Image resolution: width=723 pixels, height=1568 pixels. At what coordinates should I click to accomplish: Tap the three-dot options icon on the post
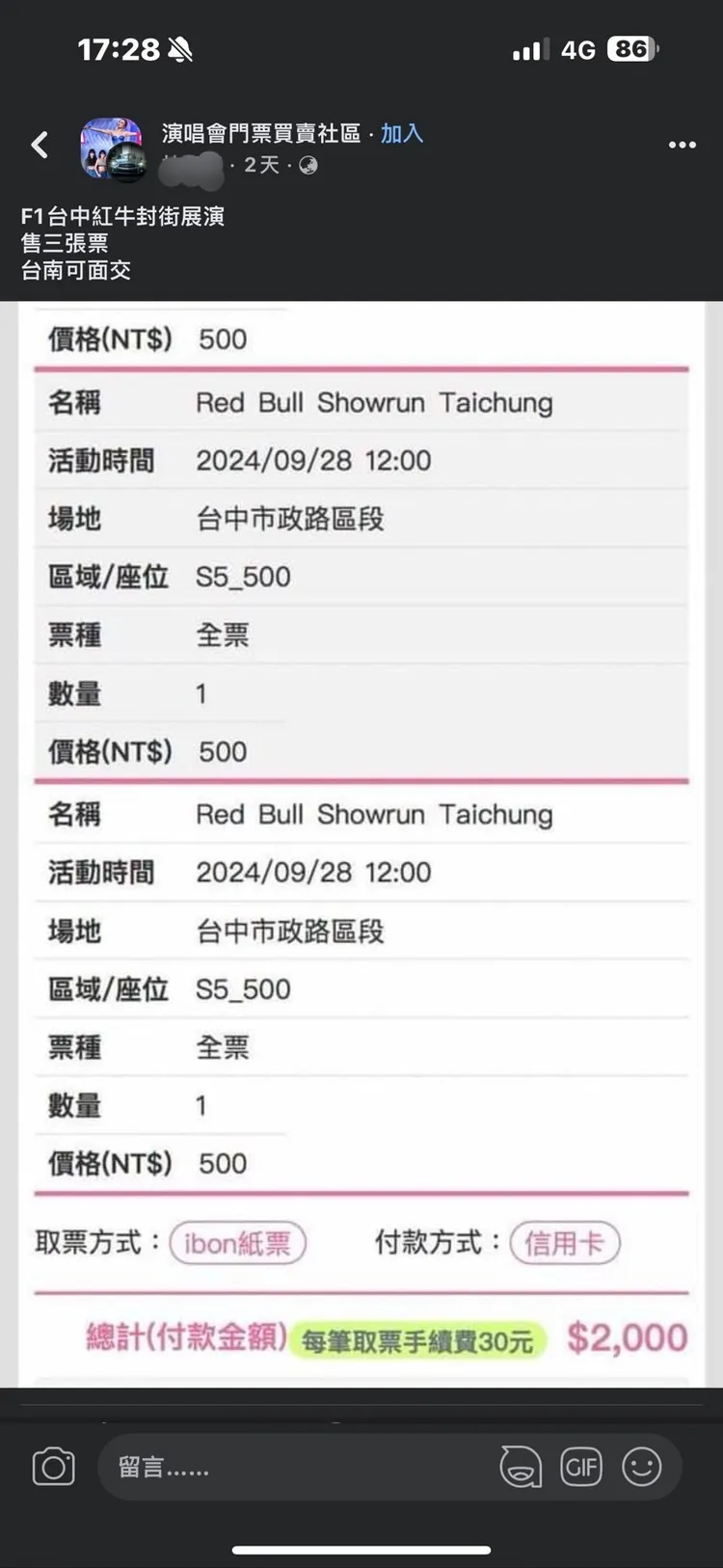coord(682,145)
